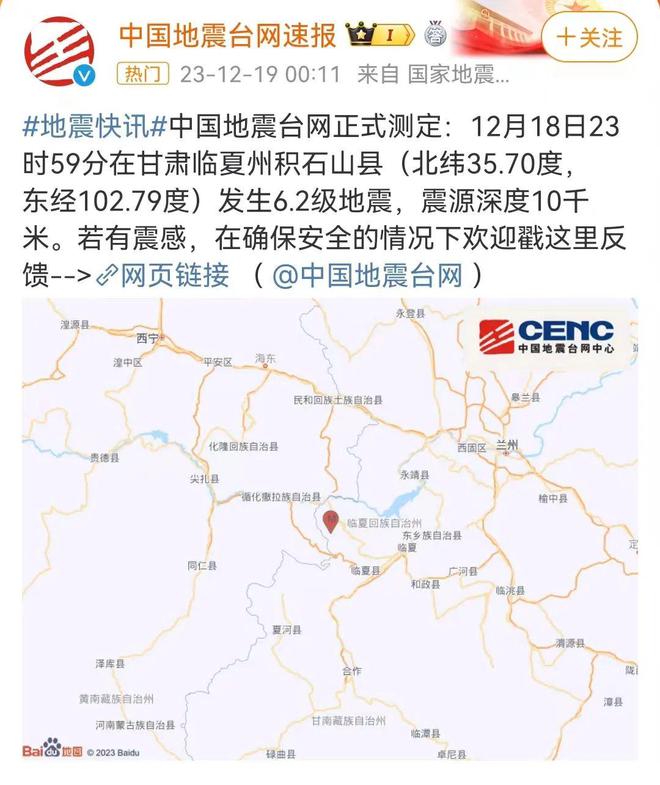Viewport: 660px width, 785px height.
Task: Open the #地震快讯# hashtag topic
Action: click(94, 127)
